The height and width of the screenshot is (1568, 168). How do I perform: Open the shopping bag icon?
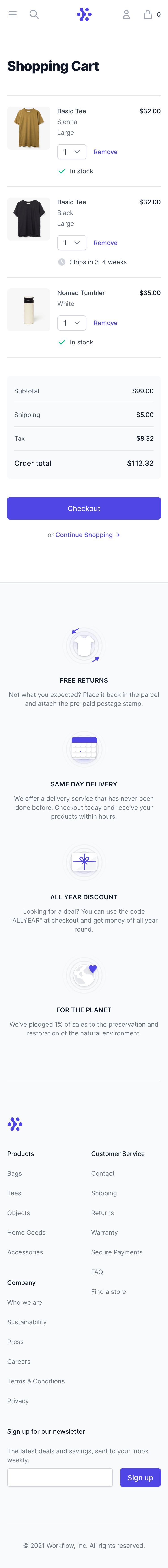(x=148, y=14)
